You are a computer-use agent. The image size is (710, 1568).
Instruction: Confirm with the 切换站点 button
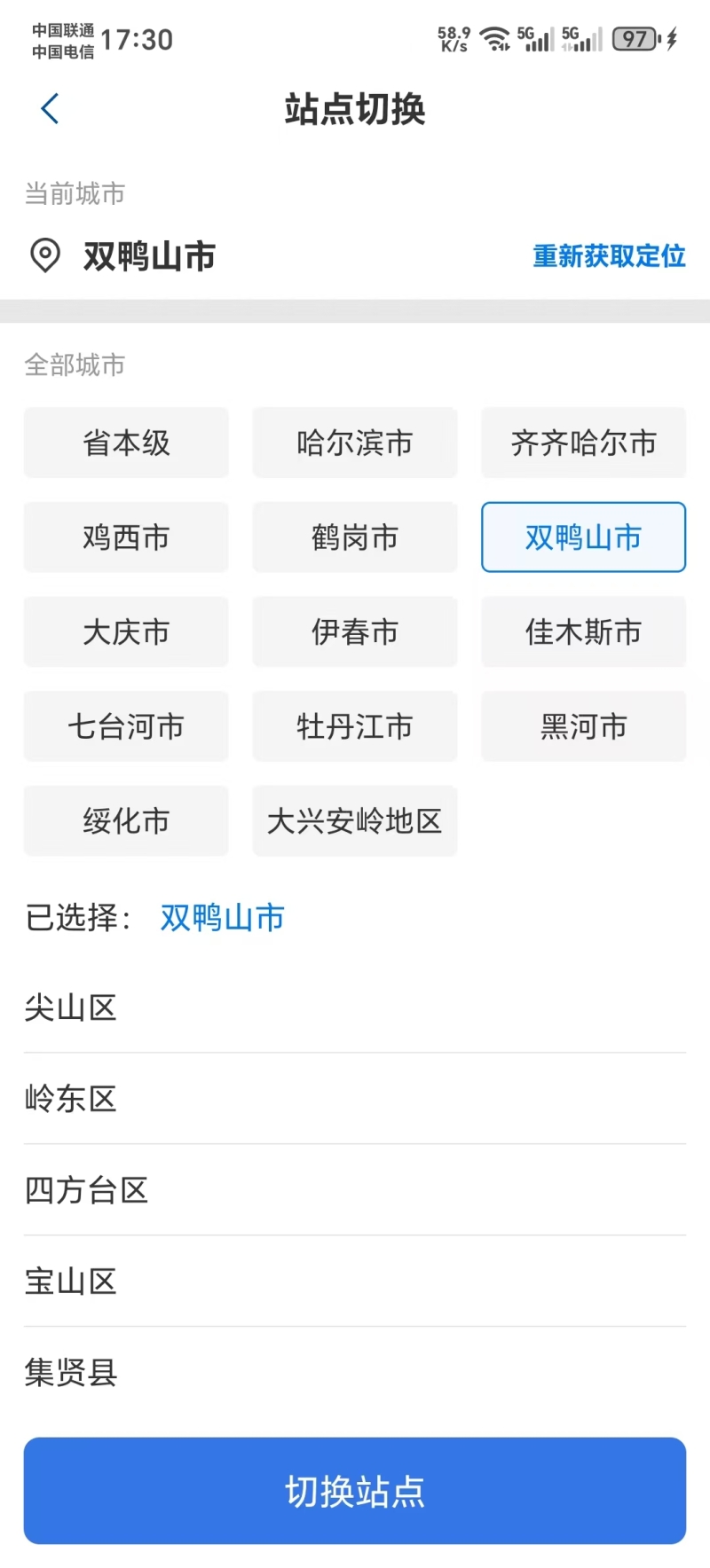[355, 1491]
